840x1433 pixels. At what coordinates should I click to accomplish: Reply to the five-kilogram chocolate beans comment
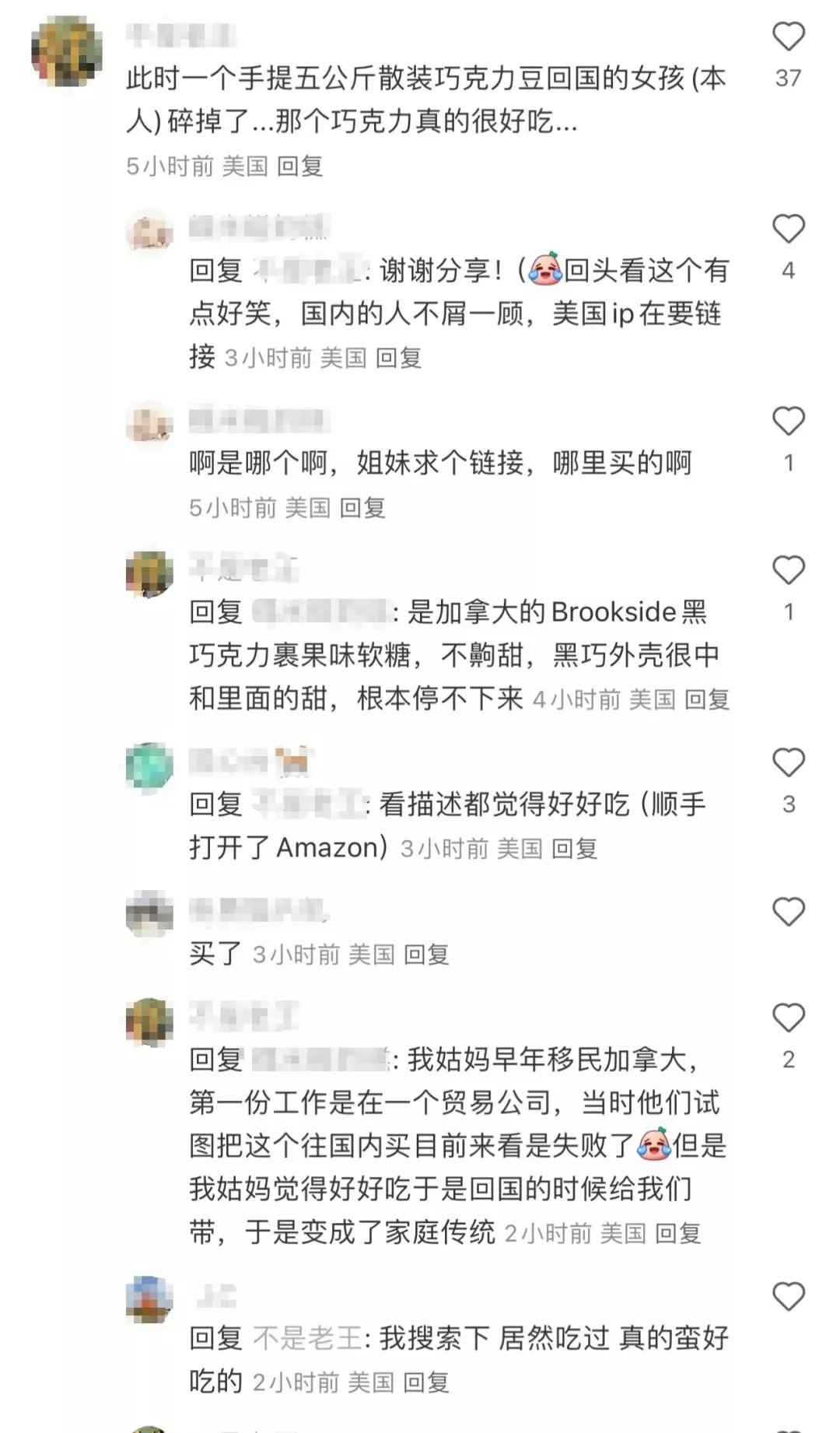[x=299, y=166]
